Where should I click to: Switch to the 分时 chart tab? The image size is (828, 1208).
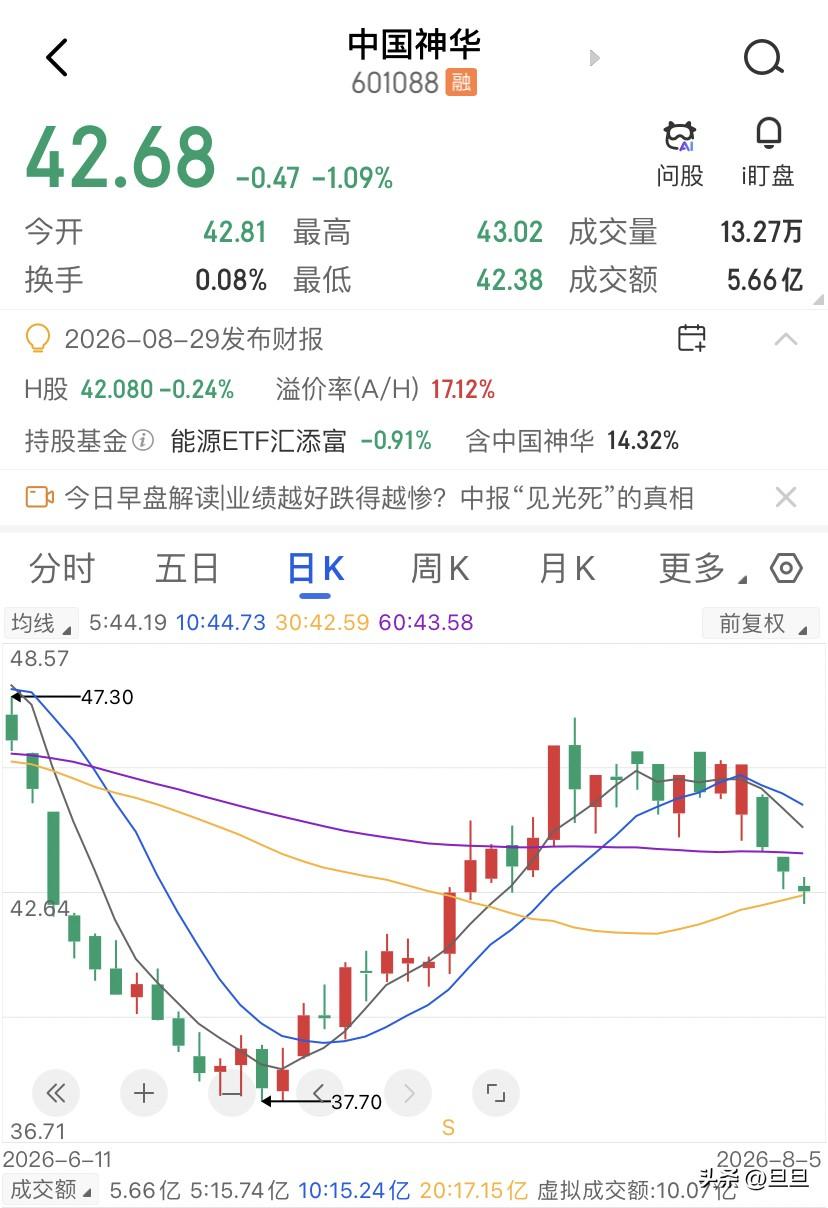pyautogui.click(x=62, y=569)
